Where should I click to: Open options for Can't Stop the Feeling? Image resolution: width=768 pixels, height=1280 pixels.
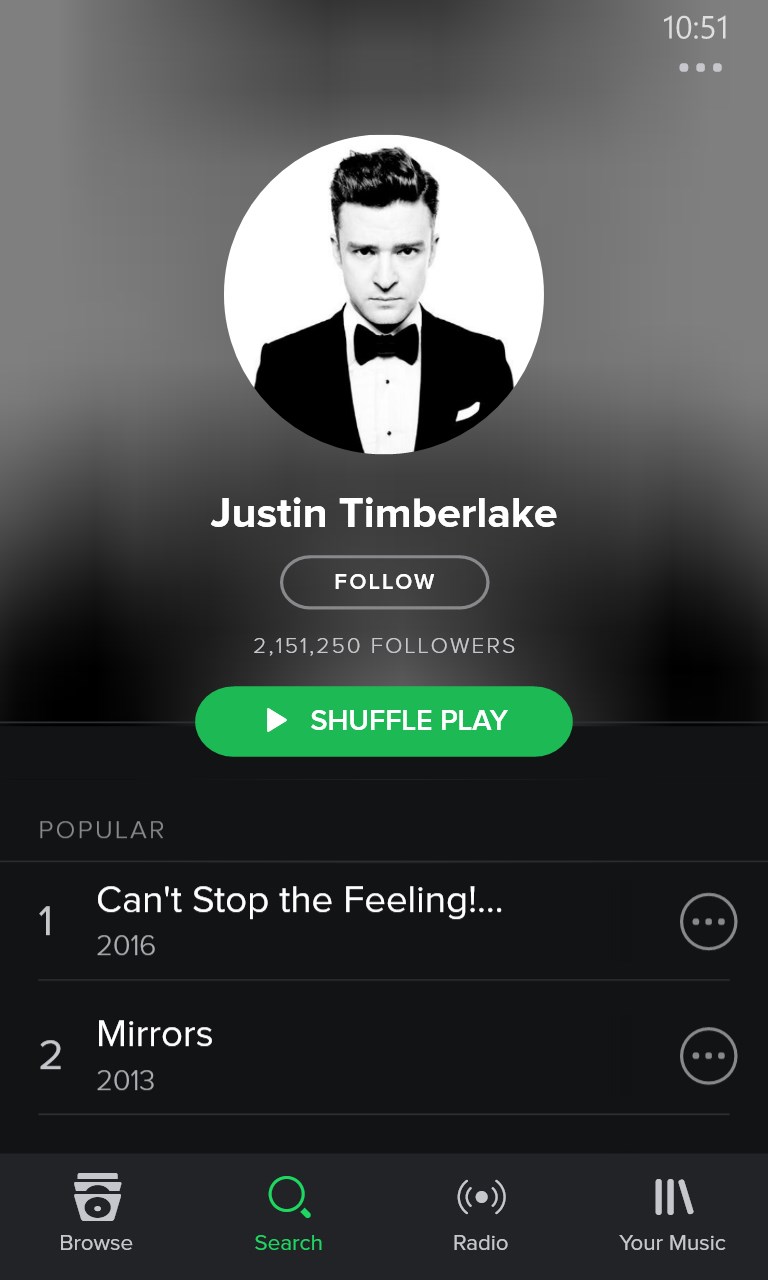point(708,921)
